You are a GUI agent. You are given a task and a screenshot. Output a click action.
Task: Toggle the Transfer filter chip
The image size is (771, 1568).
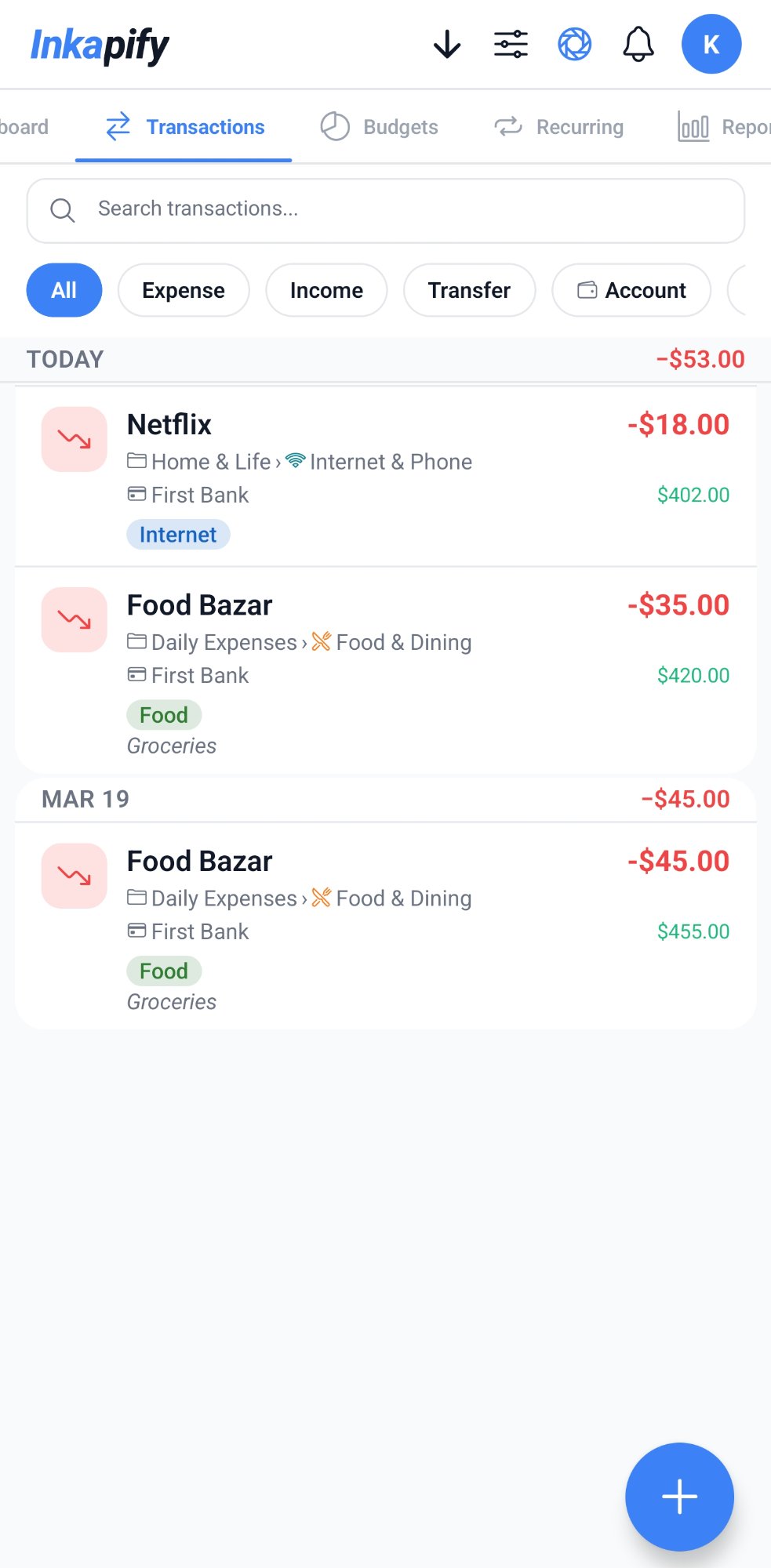coord(468,290)
